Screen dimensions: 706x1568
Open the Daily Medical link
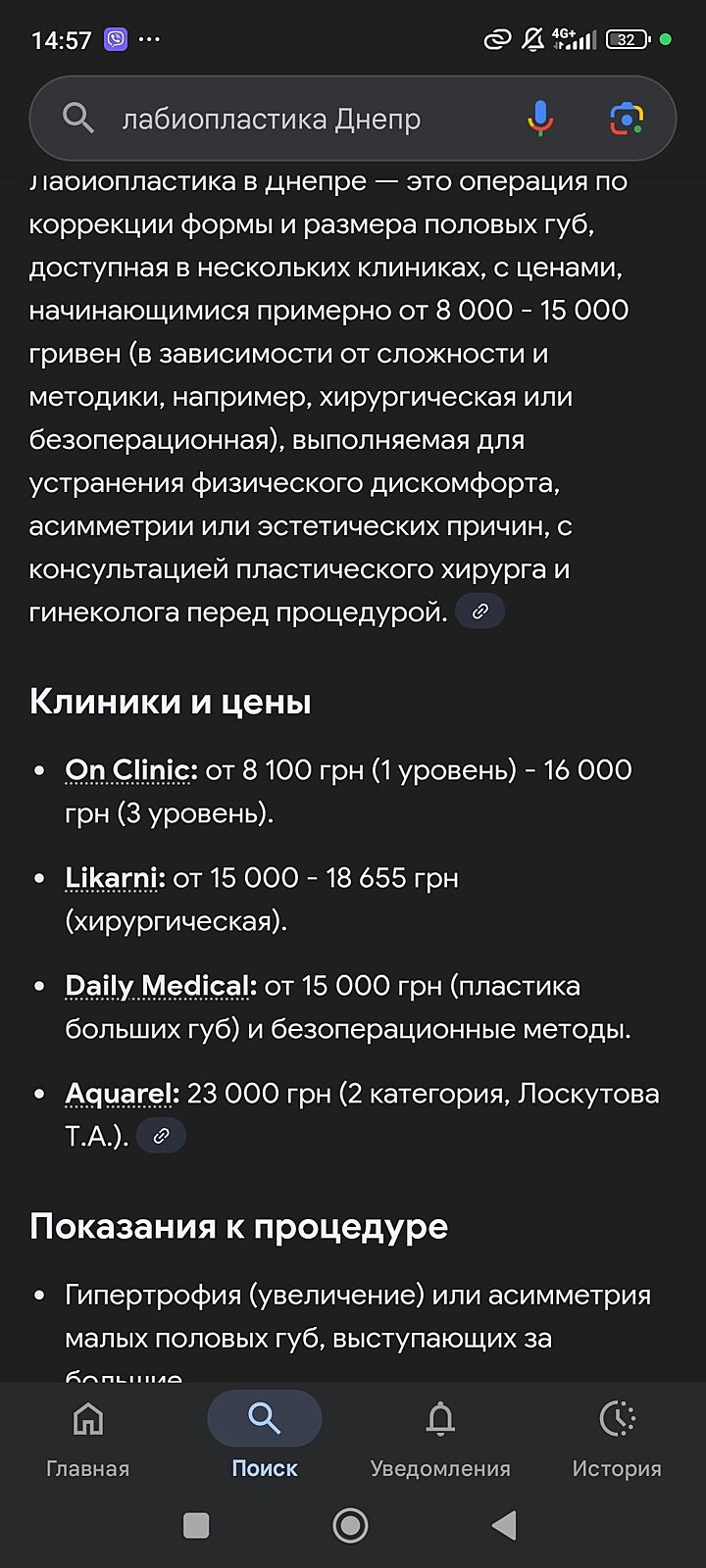[161, 986]
